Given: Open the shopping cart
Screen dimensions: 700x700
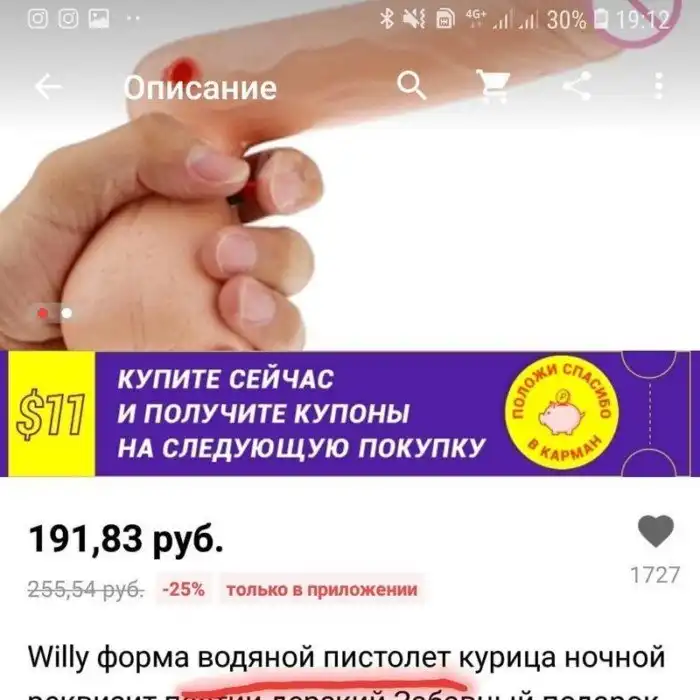Looking at the screenshot, I should pyautogui.click(x=494, y=87).
